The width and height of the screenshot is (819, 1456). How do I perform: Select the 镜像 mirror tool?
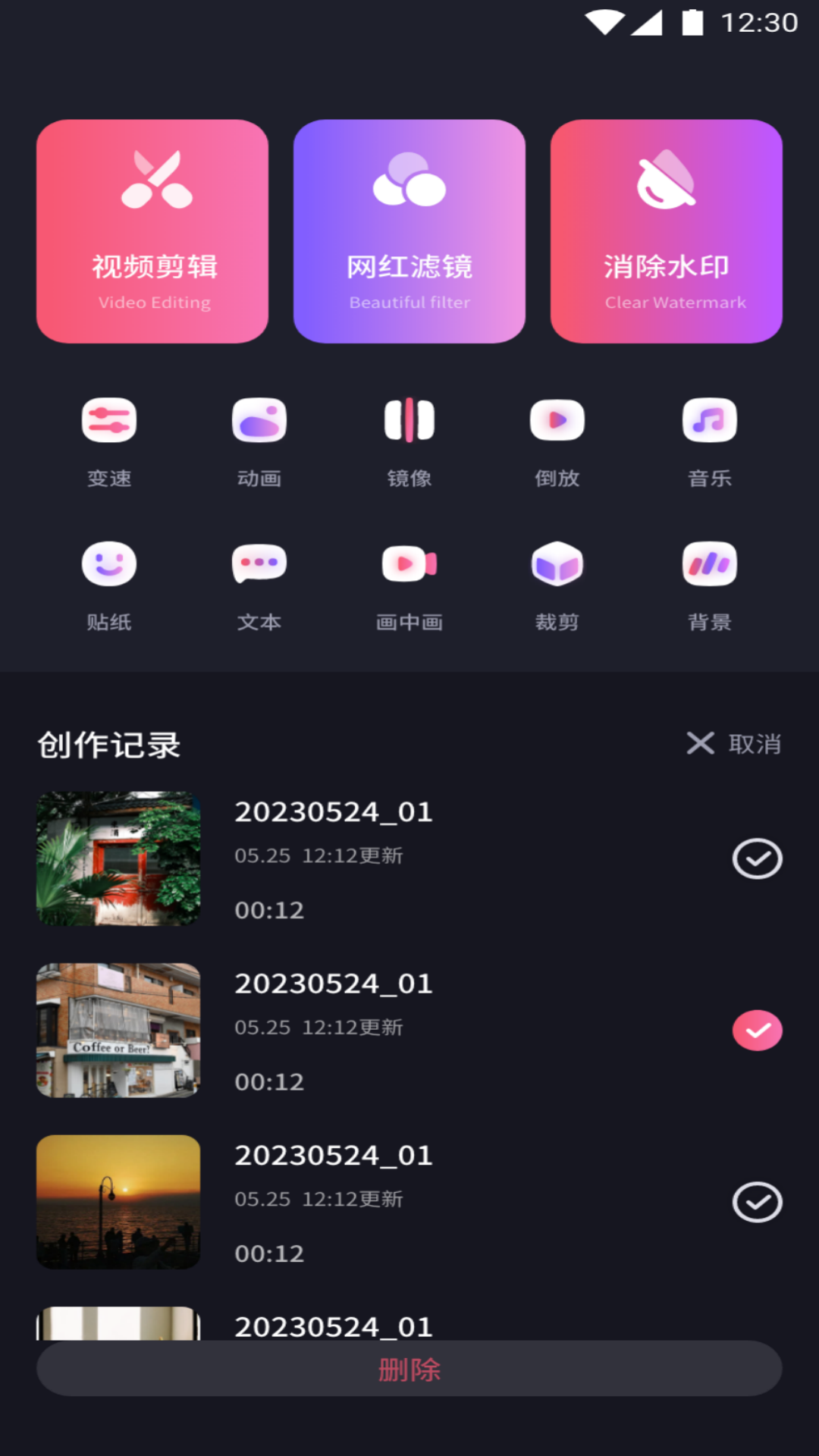(409, 440)
